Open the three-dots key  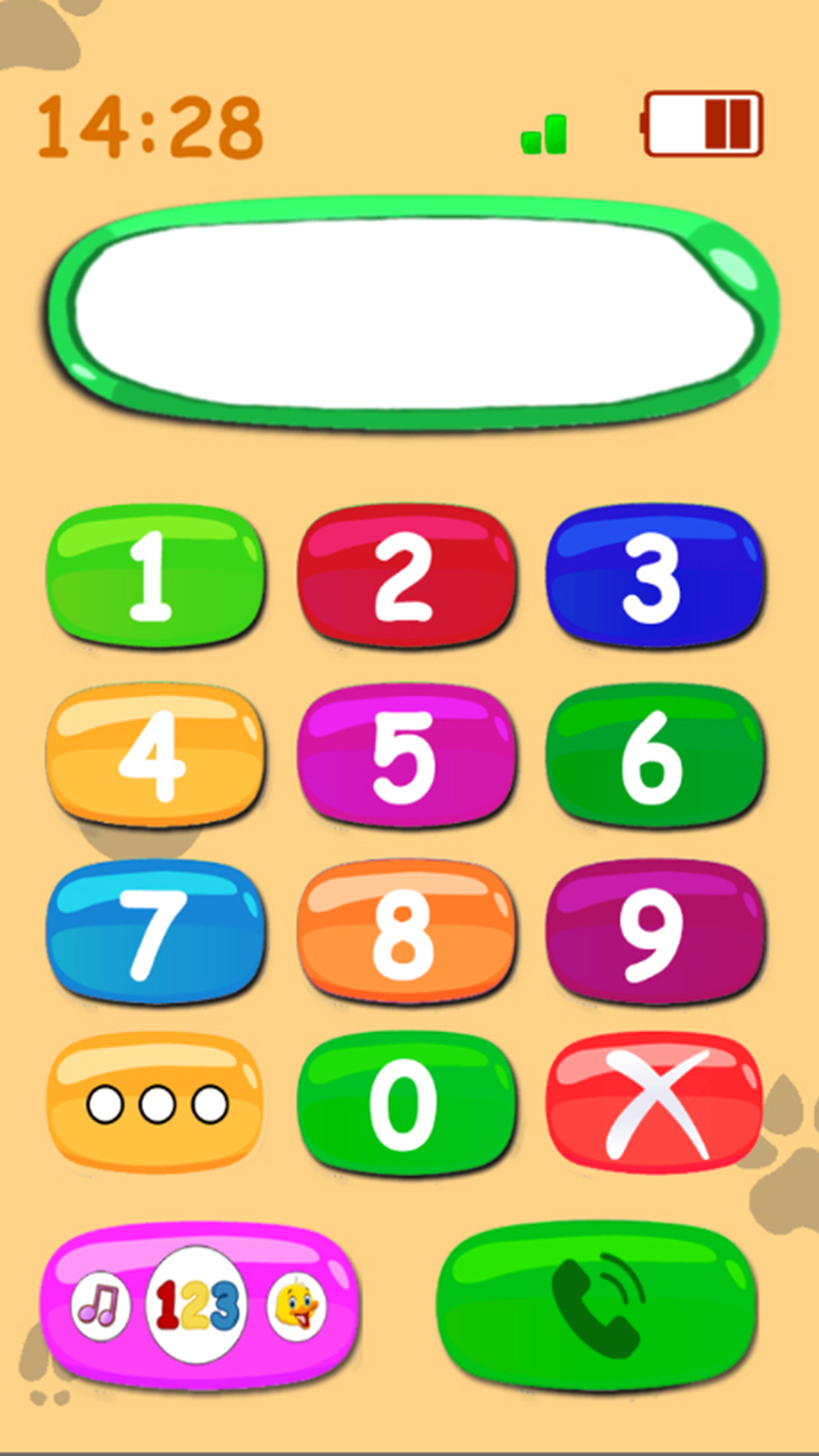click(155, 1104)
